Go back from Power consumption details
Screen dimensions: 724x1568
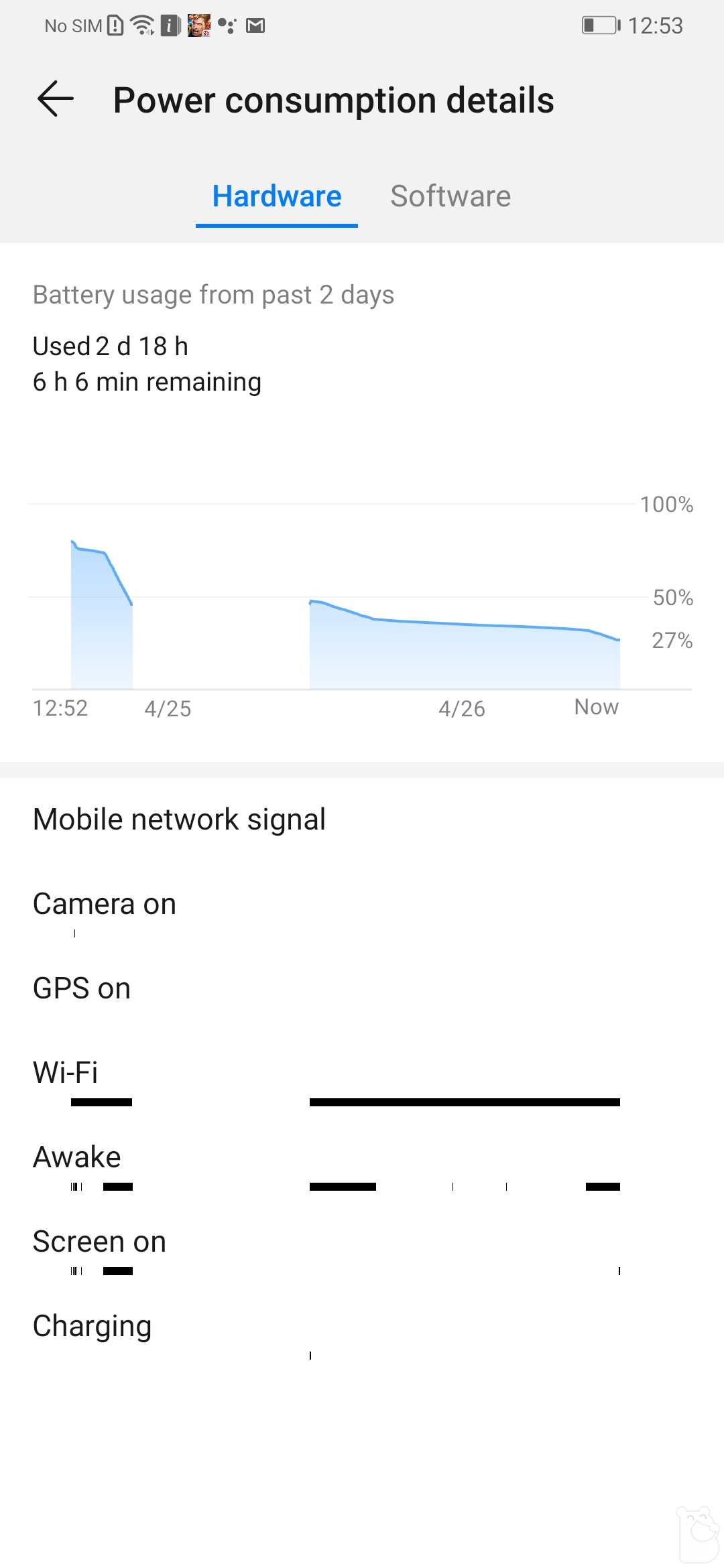coord(55,99)
